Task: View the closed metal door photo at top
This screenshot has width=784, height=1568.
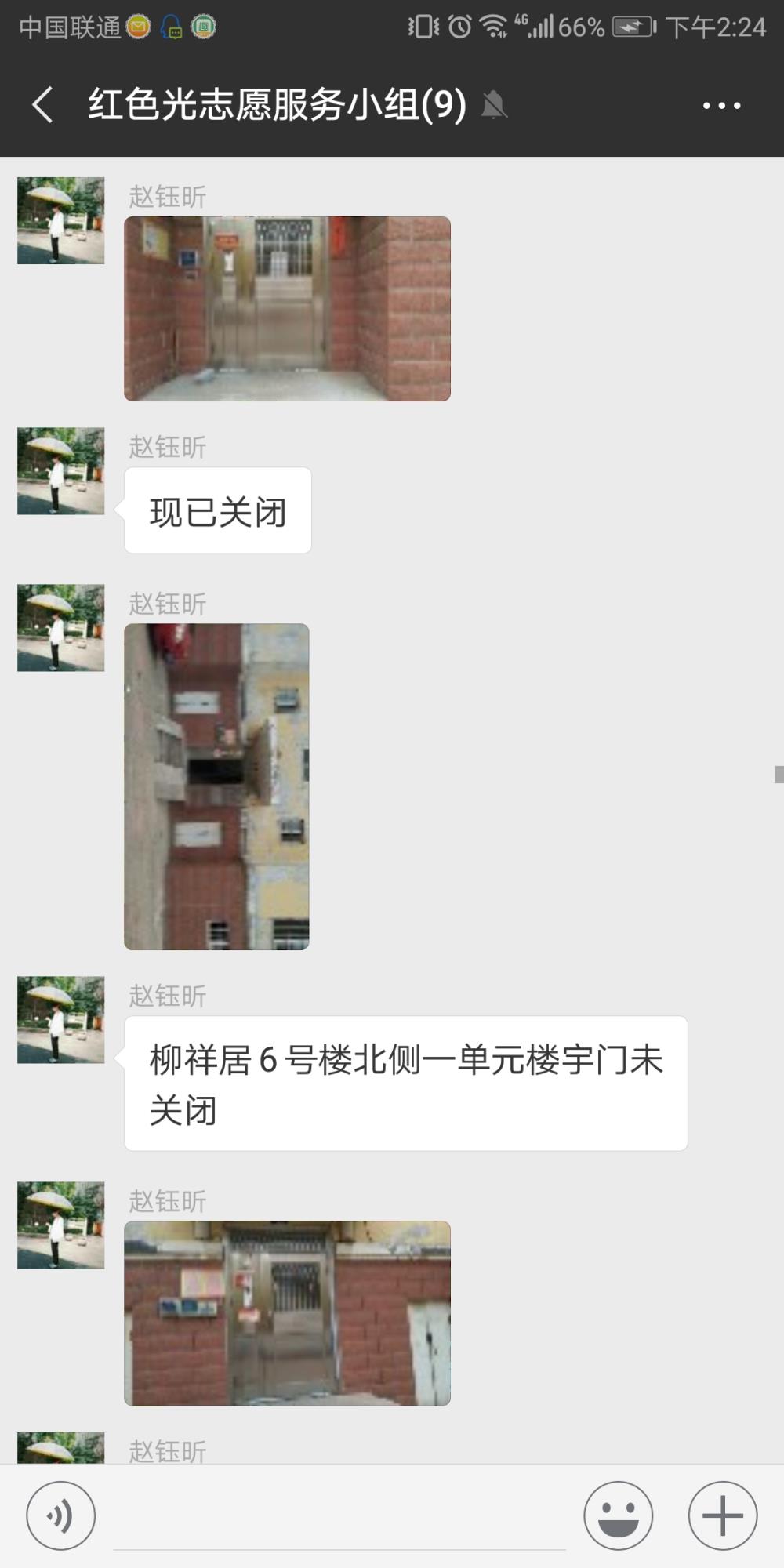Action: [x=287, y=309]
